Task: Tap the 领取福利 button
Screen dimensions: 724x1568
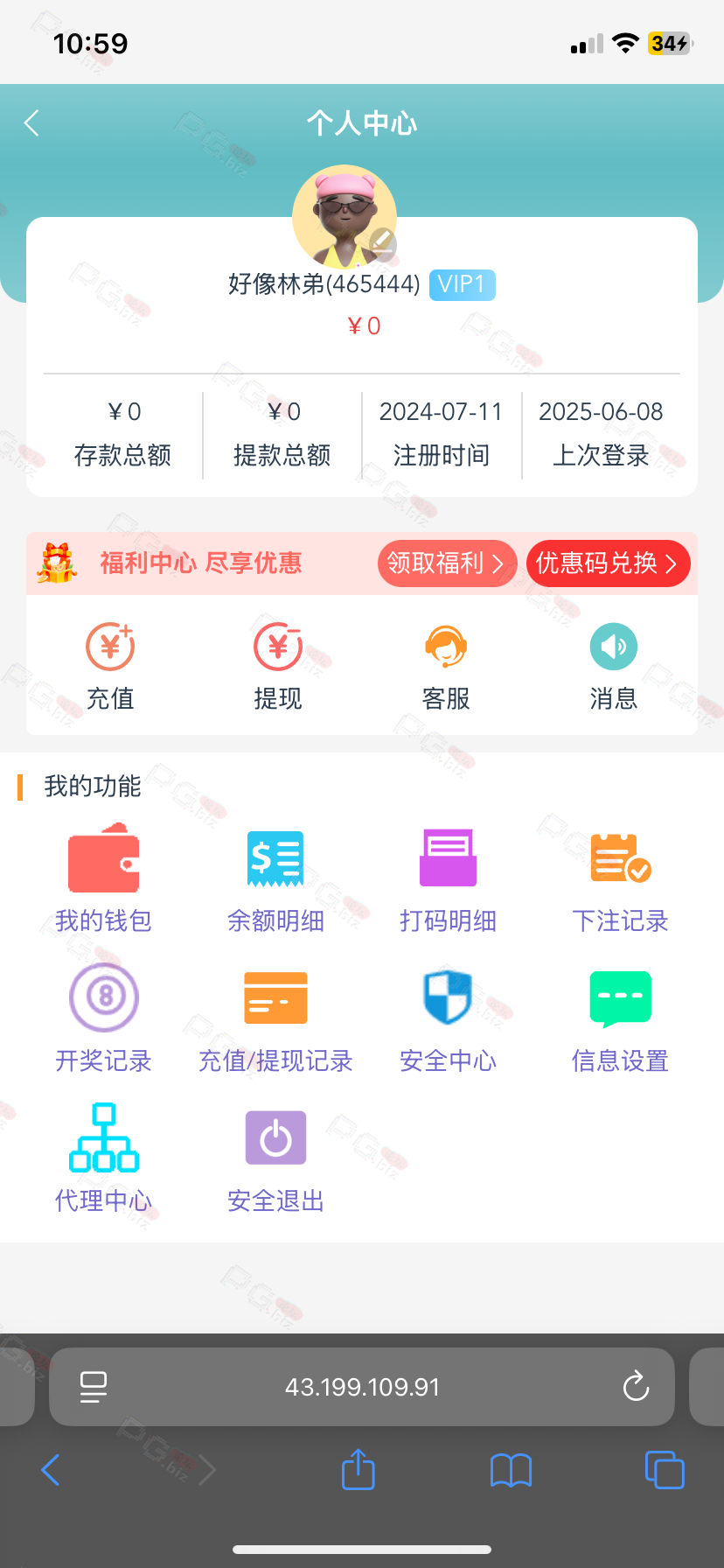Action: pos(447,563)
